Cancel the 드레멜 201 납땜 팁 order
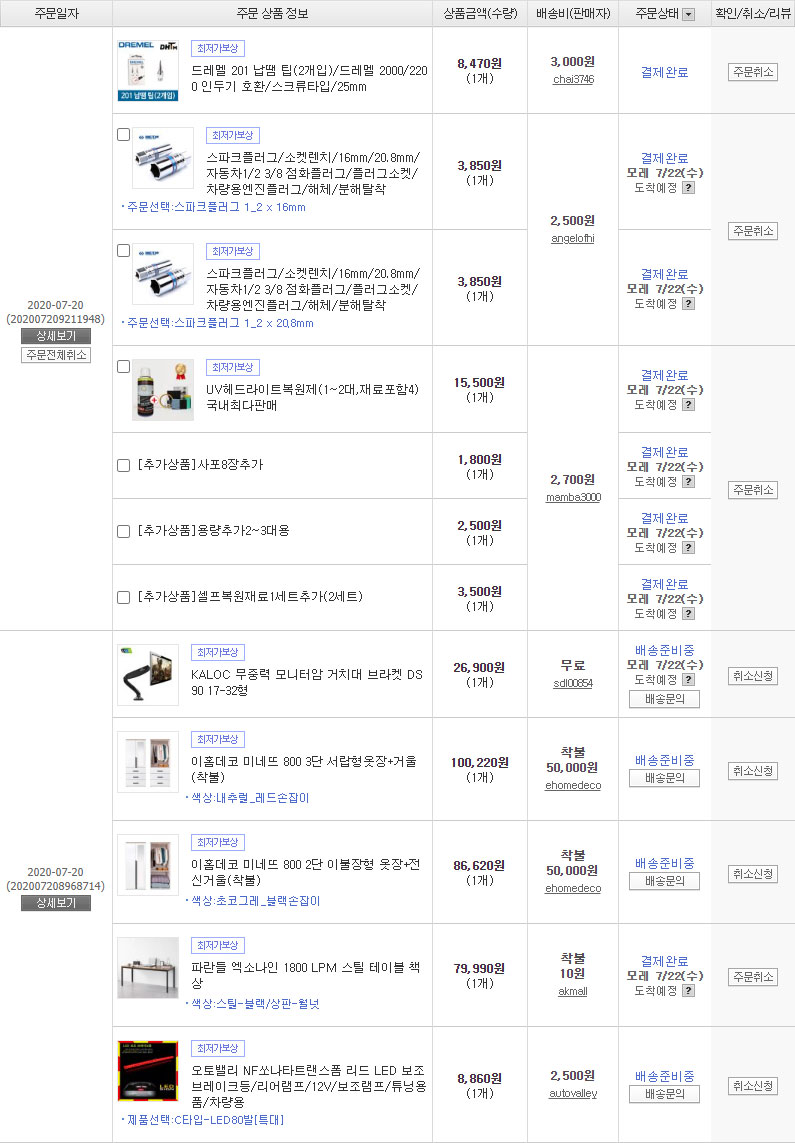The width and height of the screenshot is (795, 1143). (752, 72)
